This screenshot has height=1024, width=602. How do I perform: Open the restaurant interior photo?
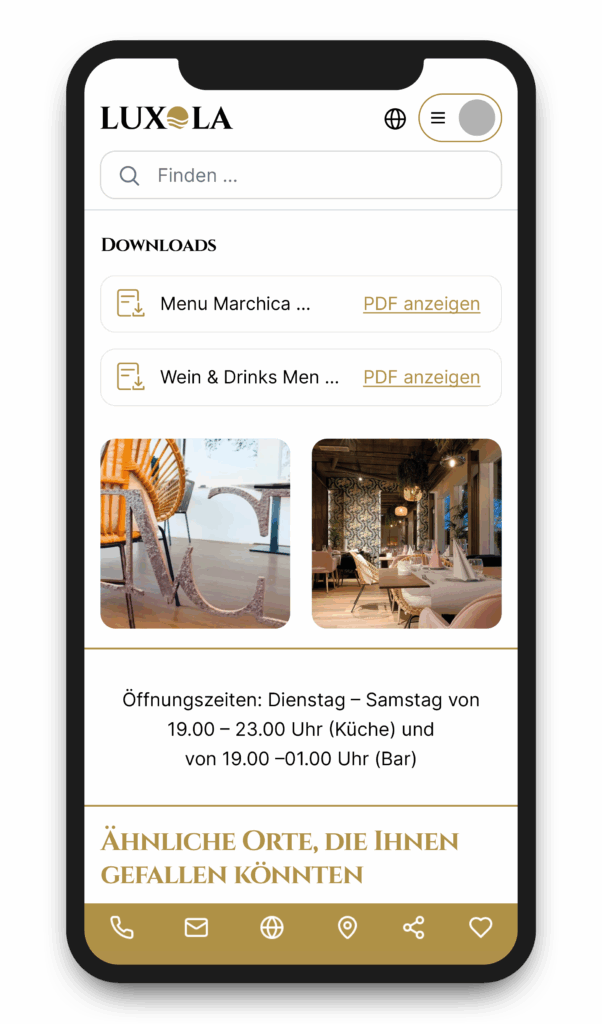click(x=406, y=533)
